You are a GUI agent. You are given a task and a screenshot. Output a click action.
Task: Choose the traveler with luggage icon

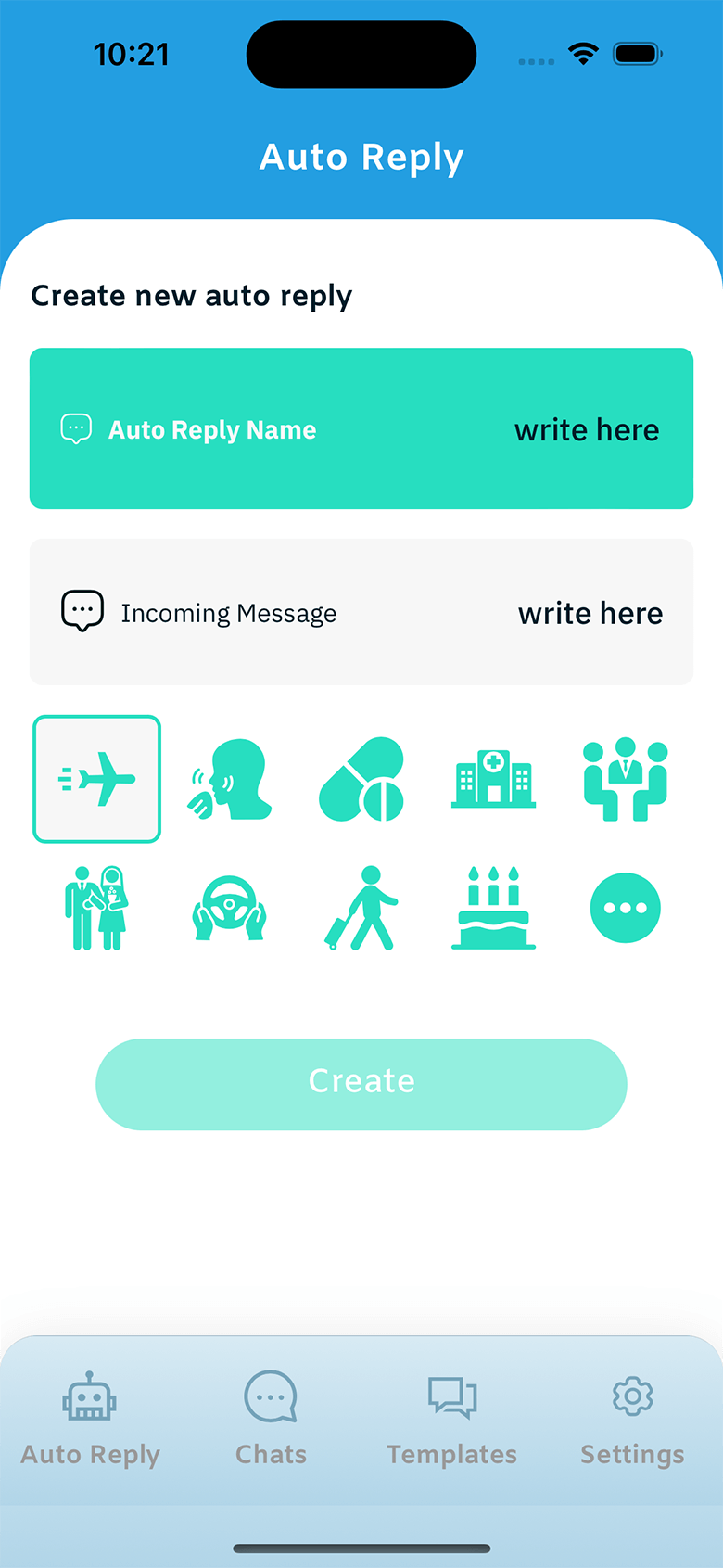[x=361, y=908]
